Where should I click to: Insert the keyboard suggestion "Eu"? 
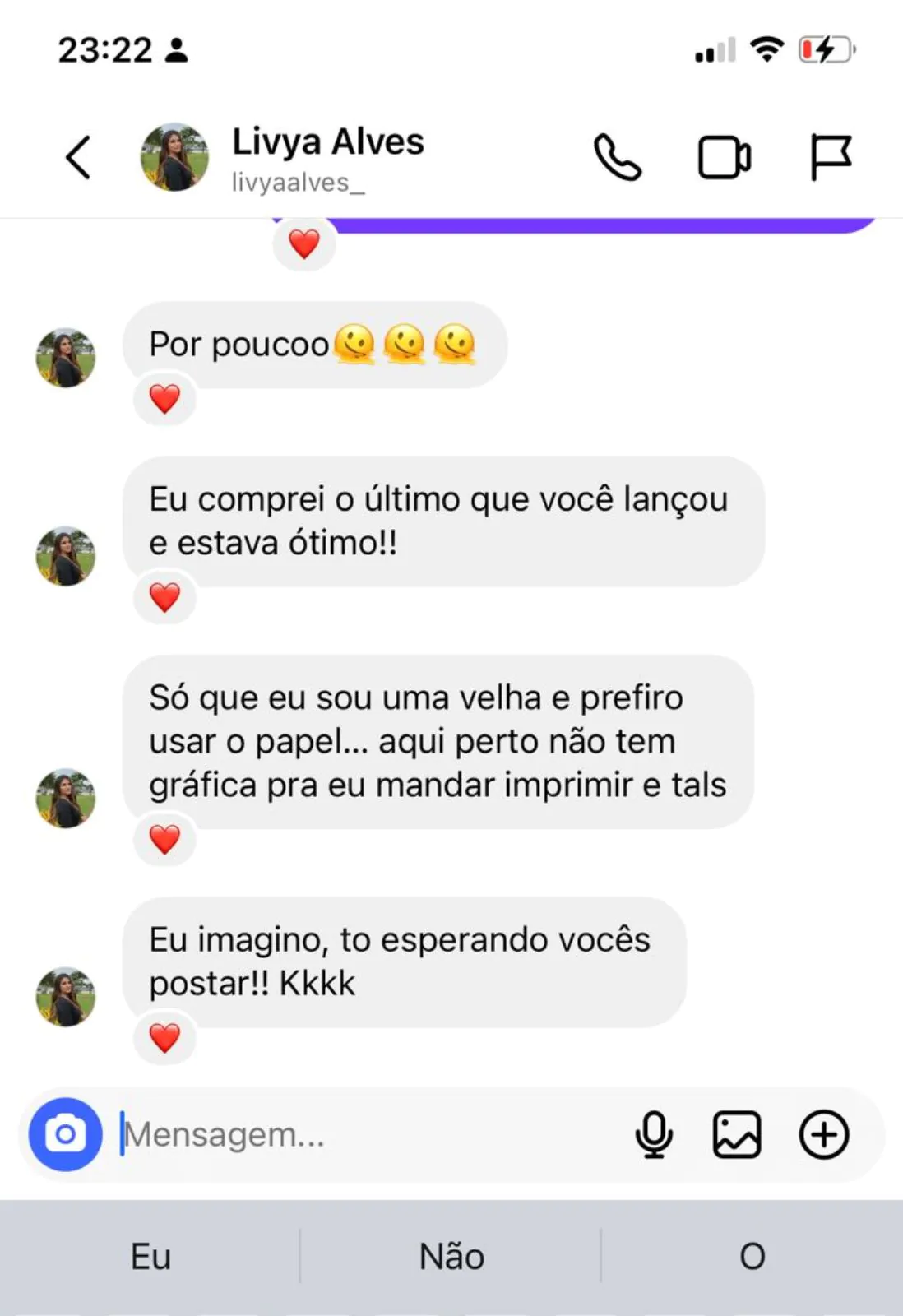pyautogui.click(x=150, y=1256)
